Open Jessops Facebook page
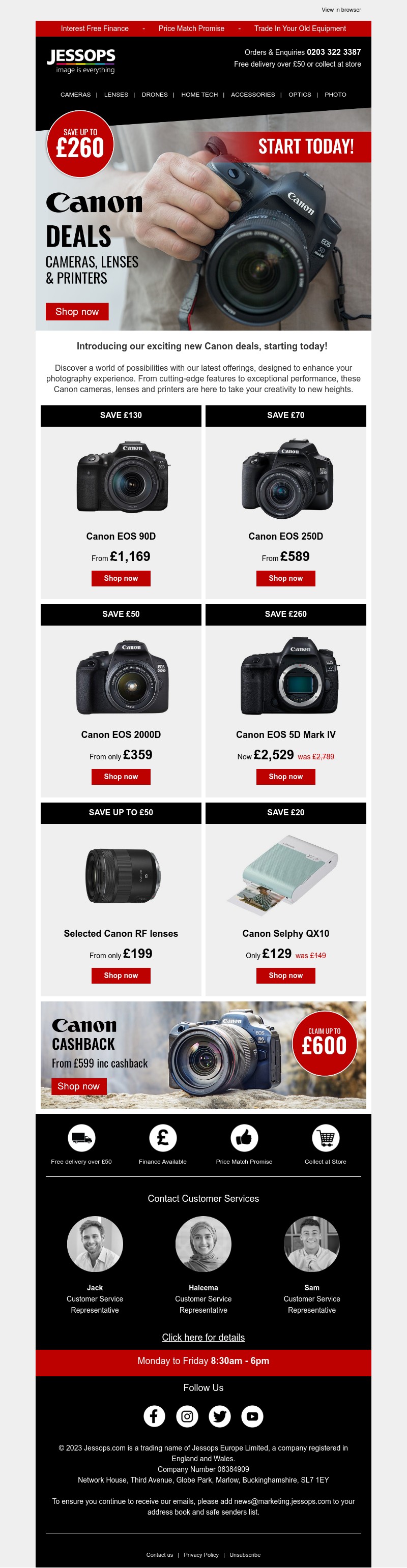This screenshot has width=407, height=1568. point(155,1416)
